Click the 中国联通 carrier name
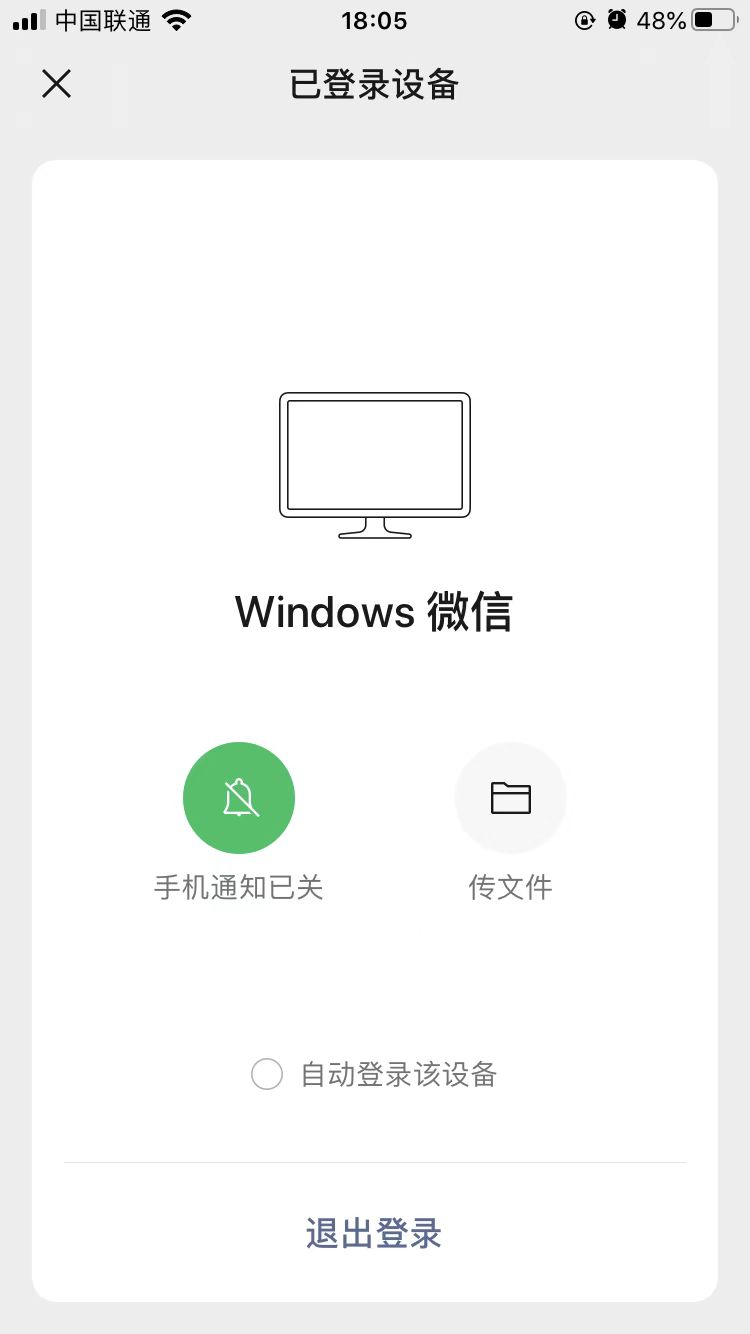This screenshot has height=1334, width=750. [x=104, y=19]
